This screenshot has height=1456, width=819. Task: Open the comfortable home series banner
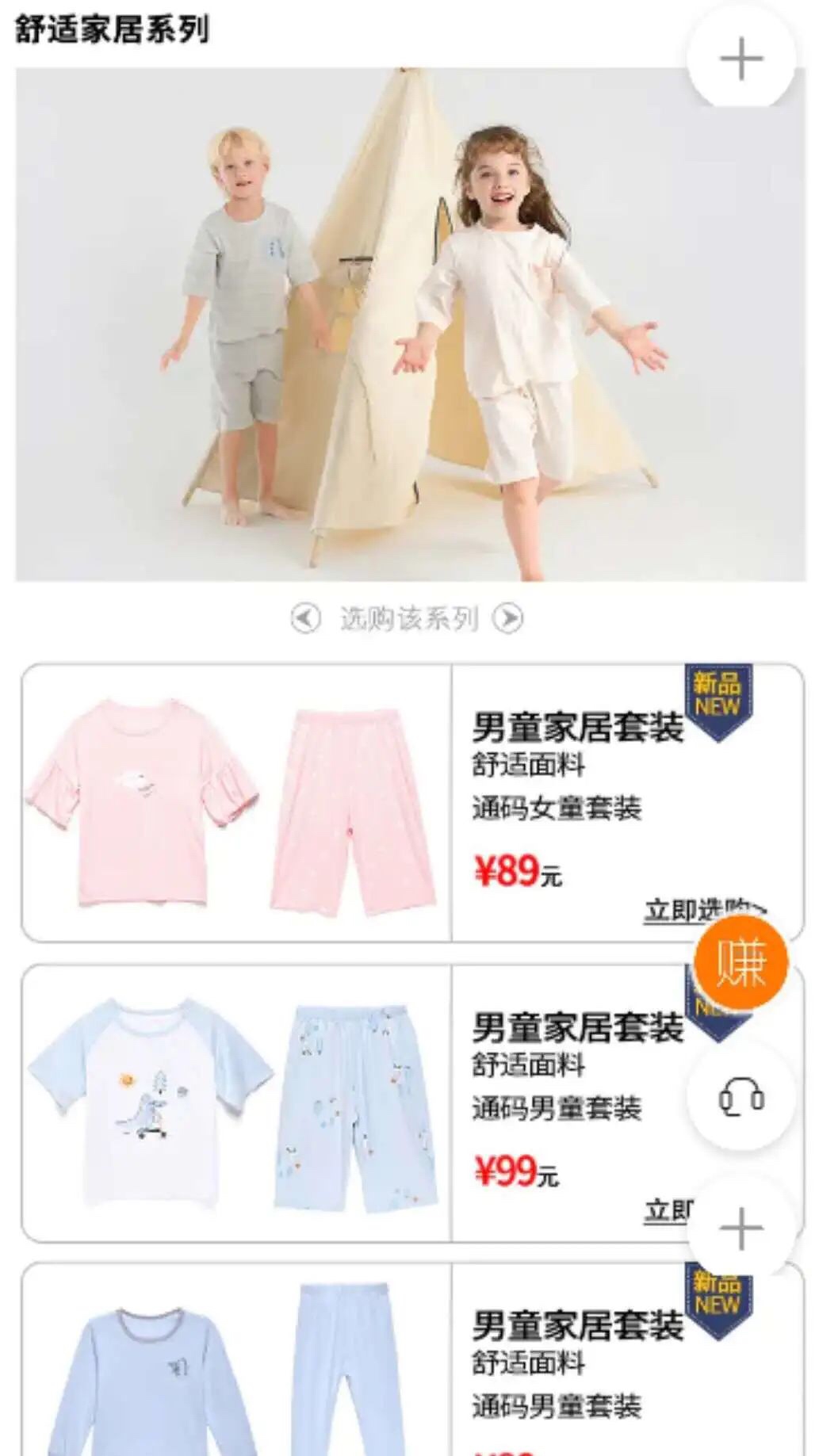410,325
